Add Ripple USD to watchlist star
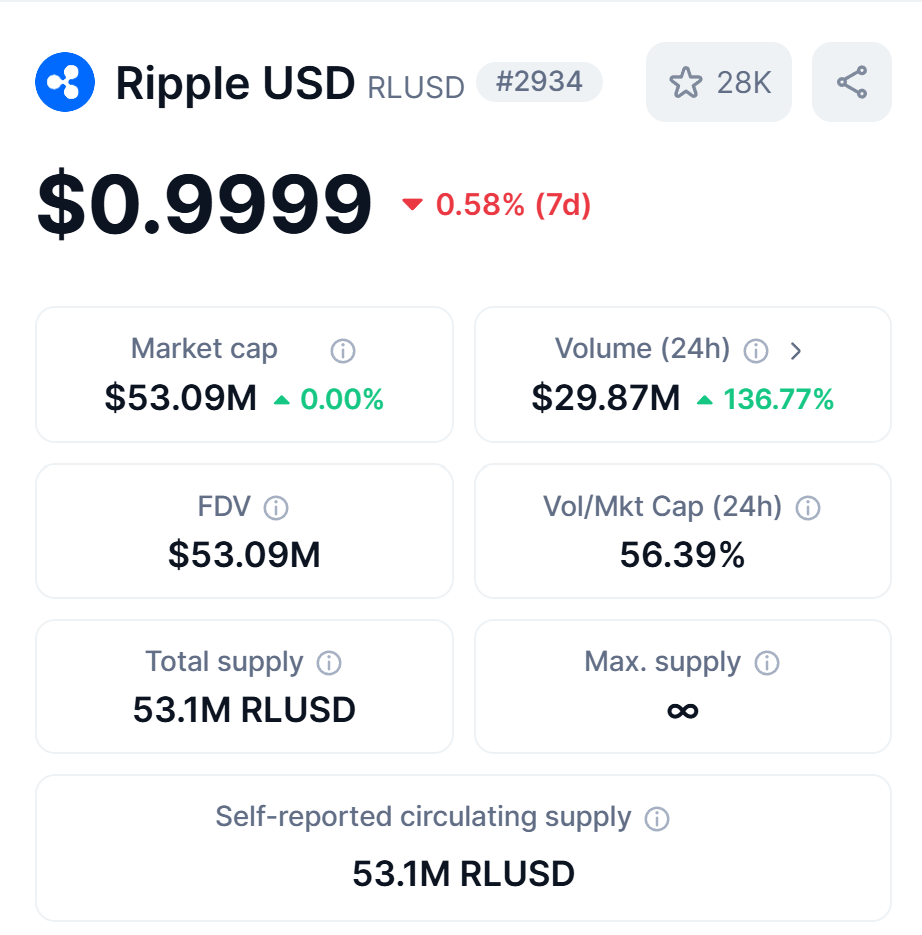The height and width of the screenshot is (935, 922). 687,82
